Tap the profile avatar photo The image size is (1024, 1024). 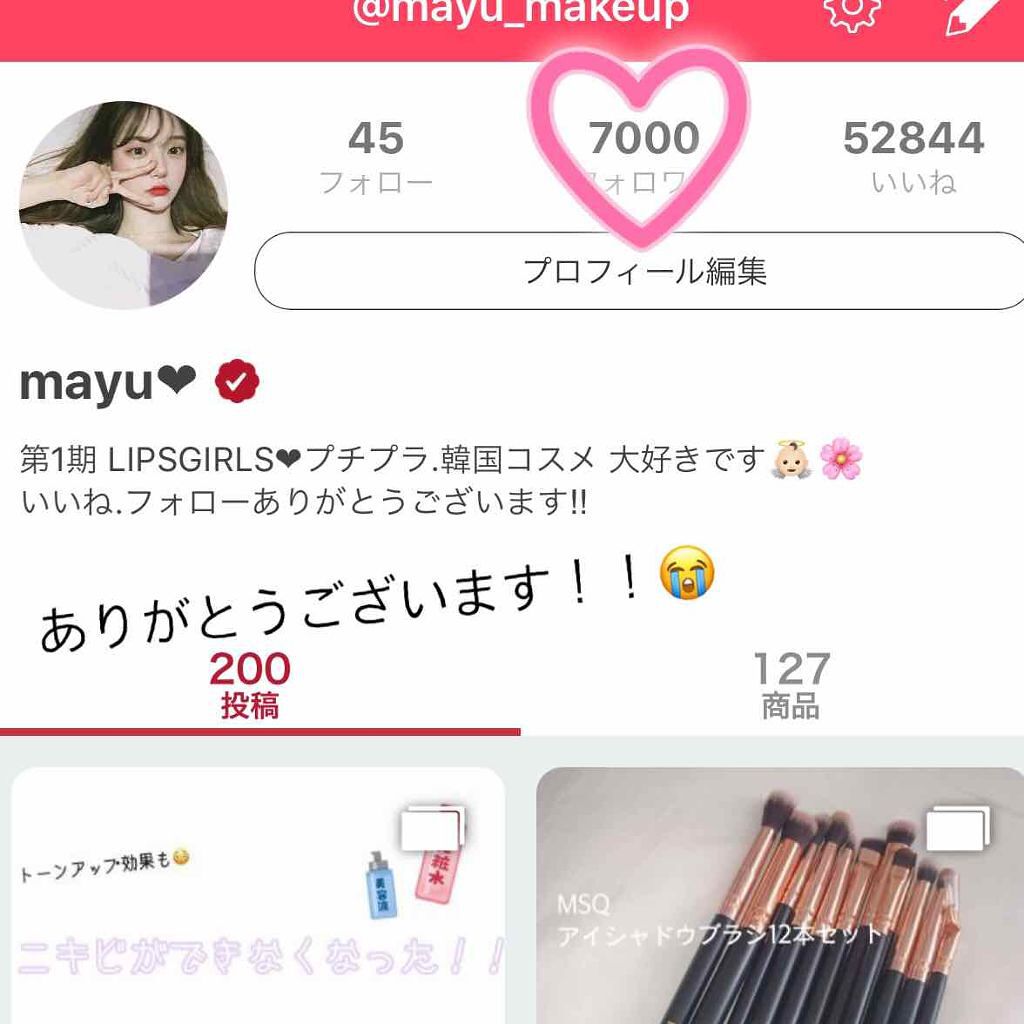(123, 205)
